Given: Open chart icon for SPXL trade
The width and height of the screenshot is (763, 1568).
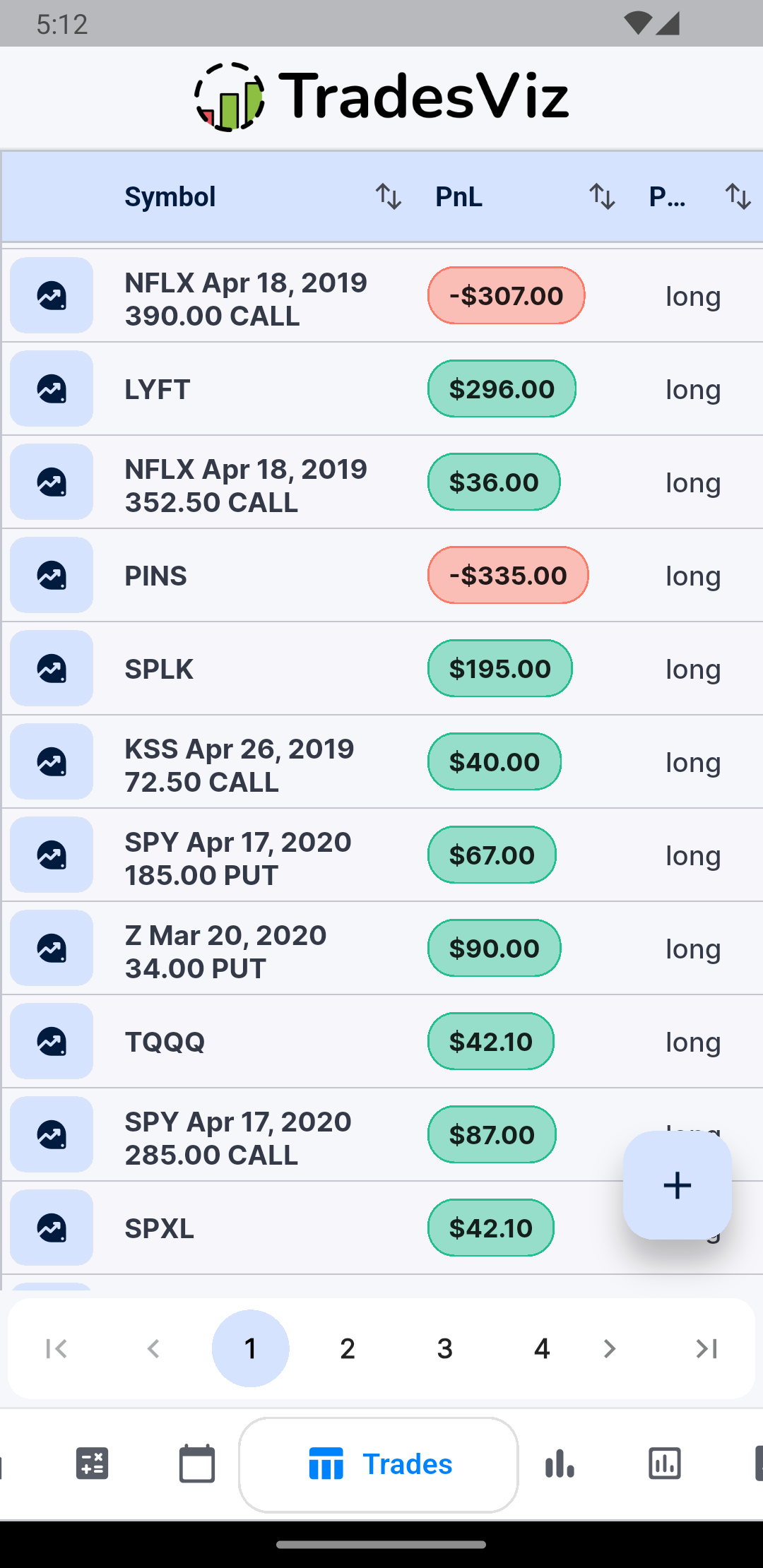Looking at the screenshot, I should [52, 1228].
